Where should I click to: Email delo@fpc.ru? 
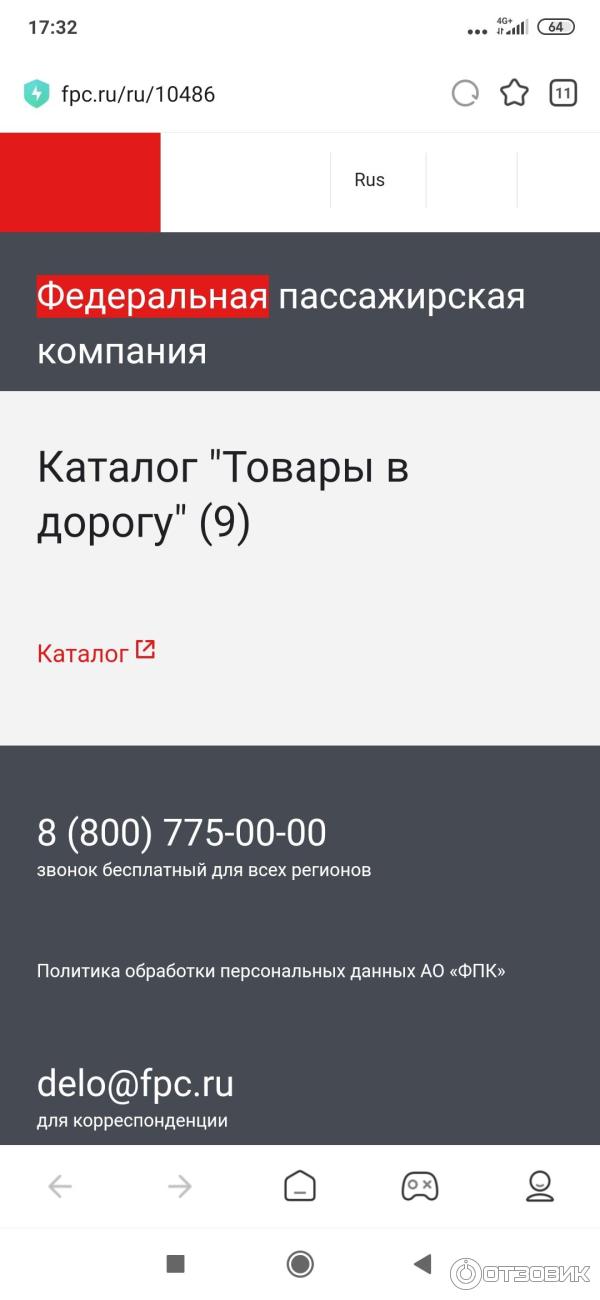pos(135,1083)
